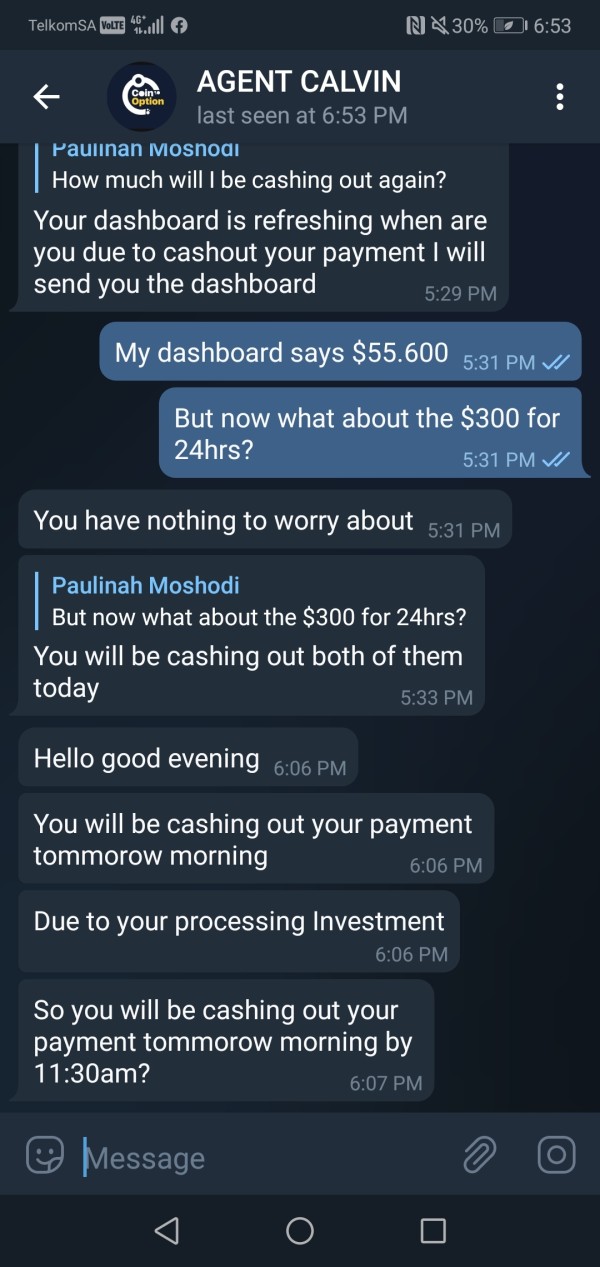Screen dimensions: 600x1267
Task: Go back to the chat list
Action: coord(46,96)
